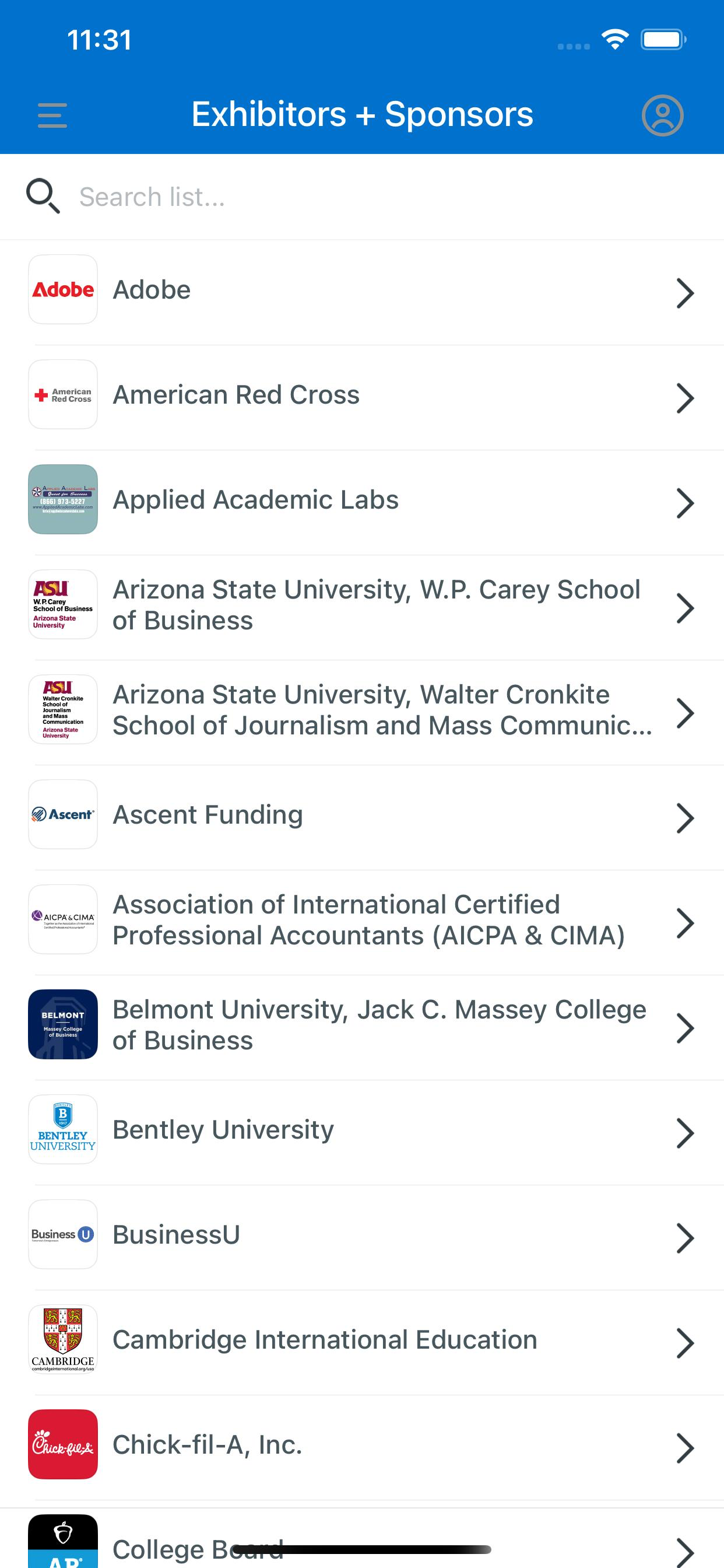Screen dimensions: 724x1568
Task: Select Chick-fil-A, Inc.
Action: coord(362,1448)
